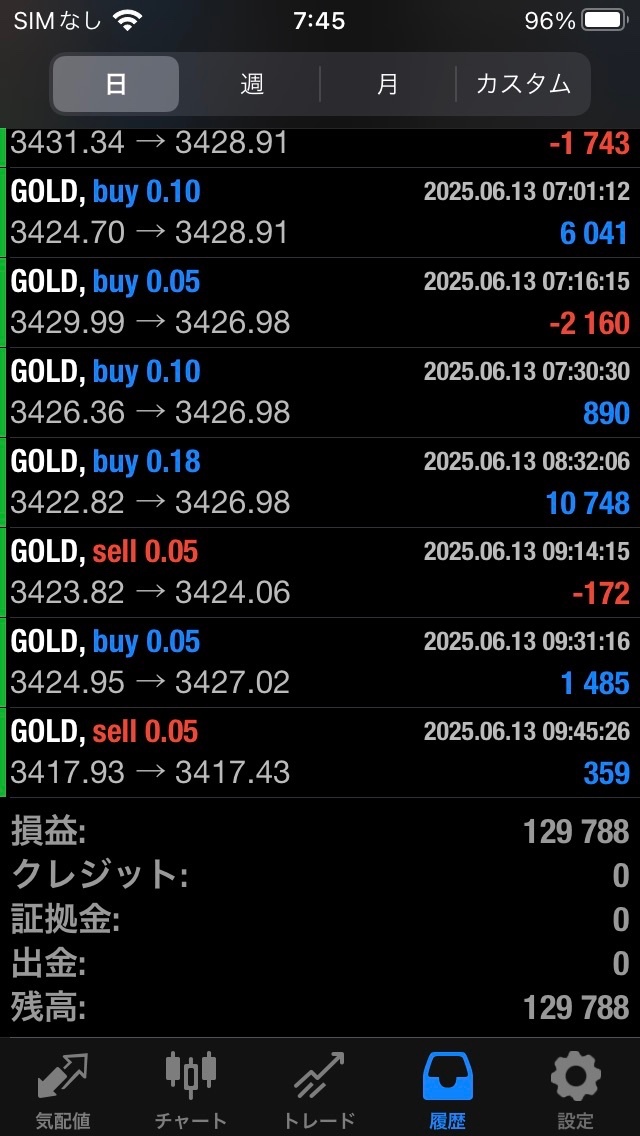
Task: Switch to the 週 (week) period
Action: click(x=251, y=84)
